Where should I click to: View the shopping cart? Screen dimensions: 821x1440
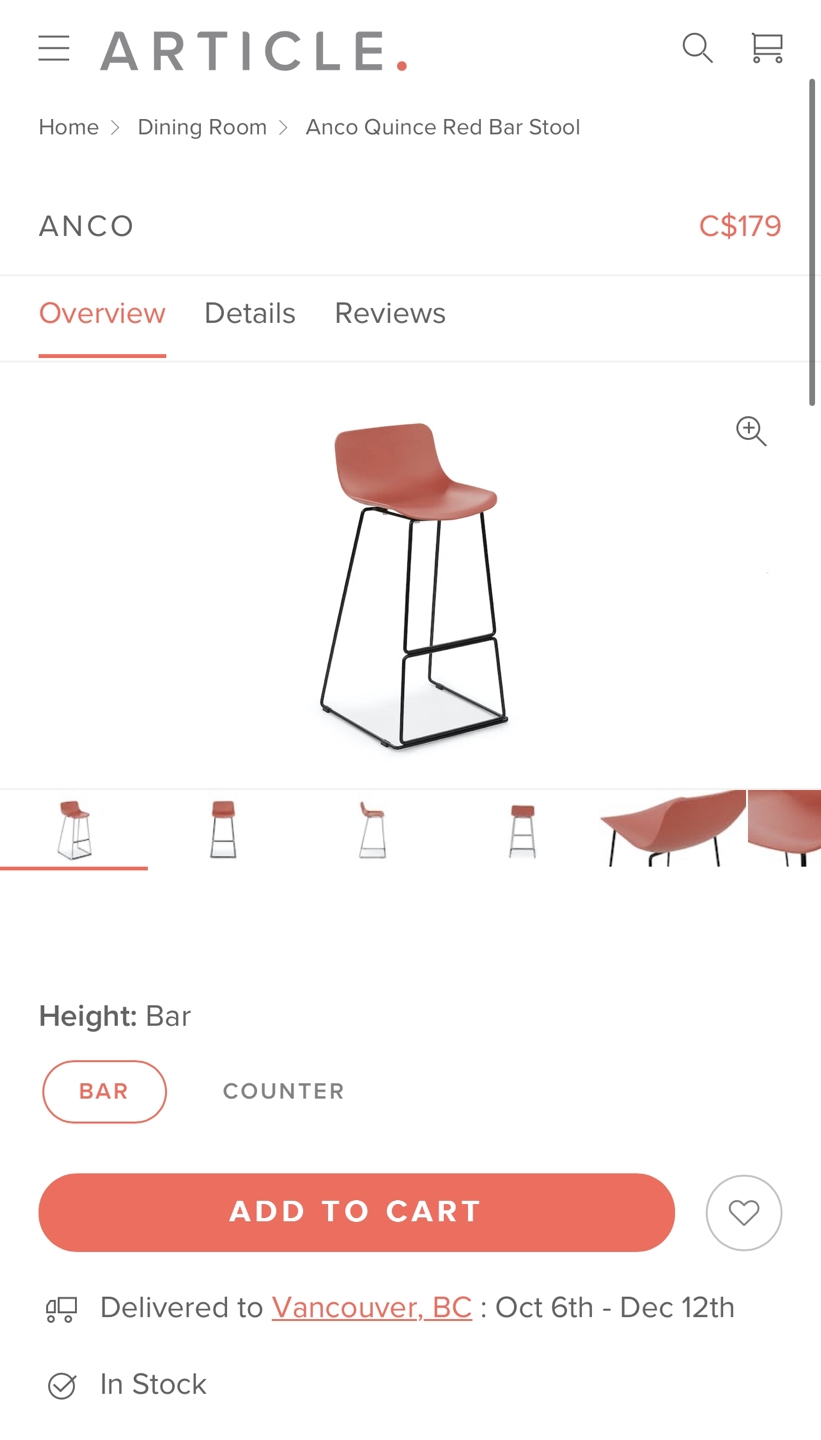click(x=767, y=48)
